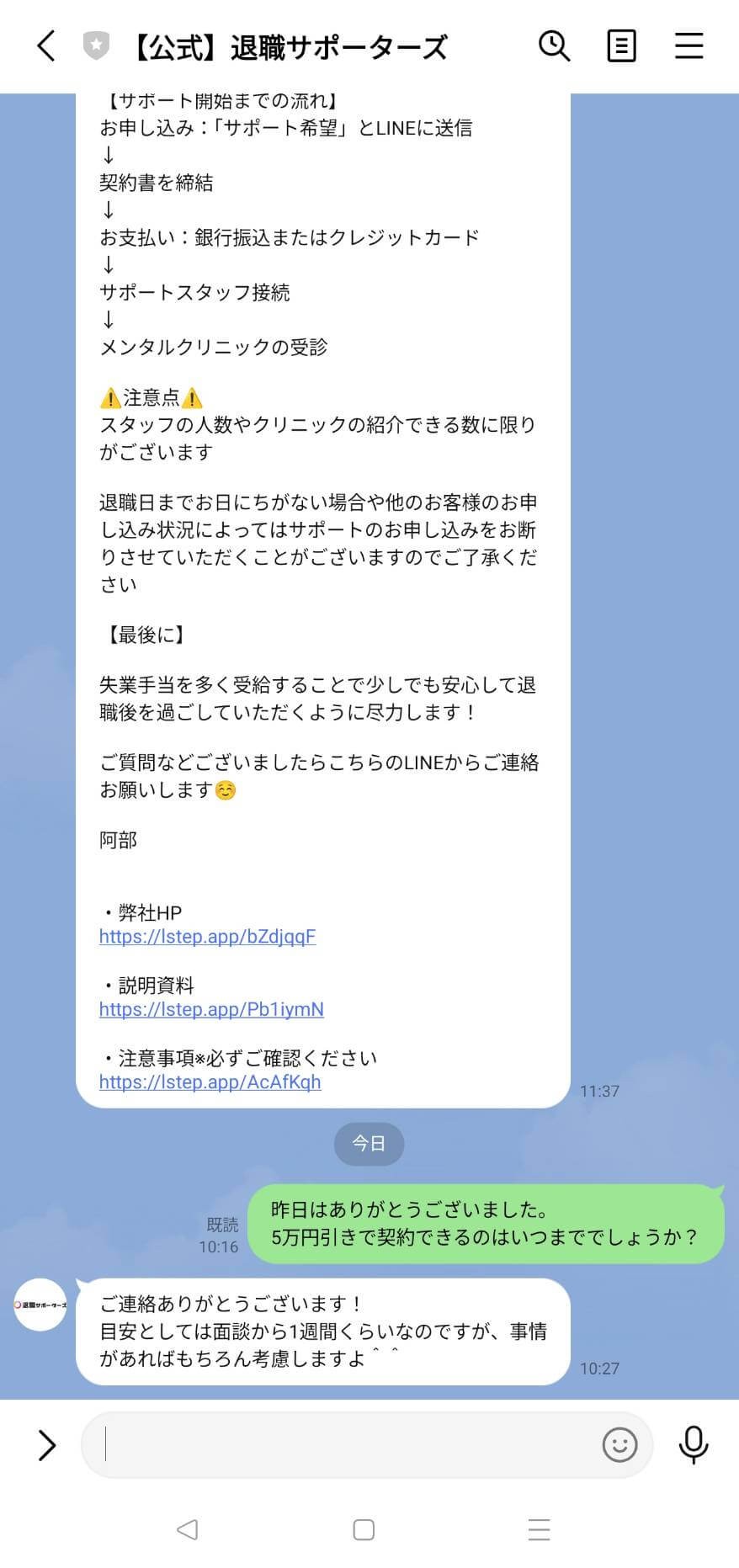
Task: Go back to the chat list
Action: point(46,45)
